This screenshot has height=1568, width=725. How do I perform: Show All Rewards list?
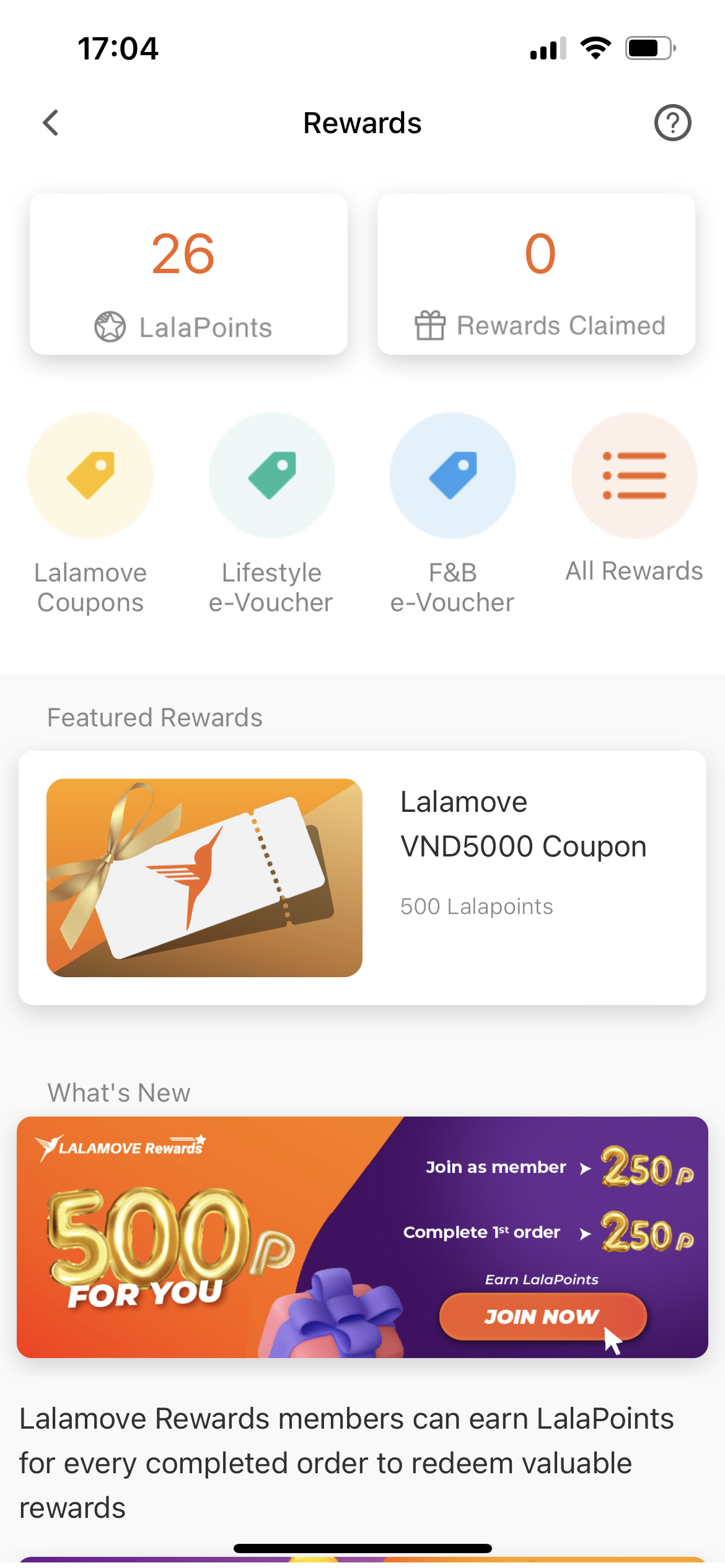[634, 476]
